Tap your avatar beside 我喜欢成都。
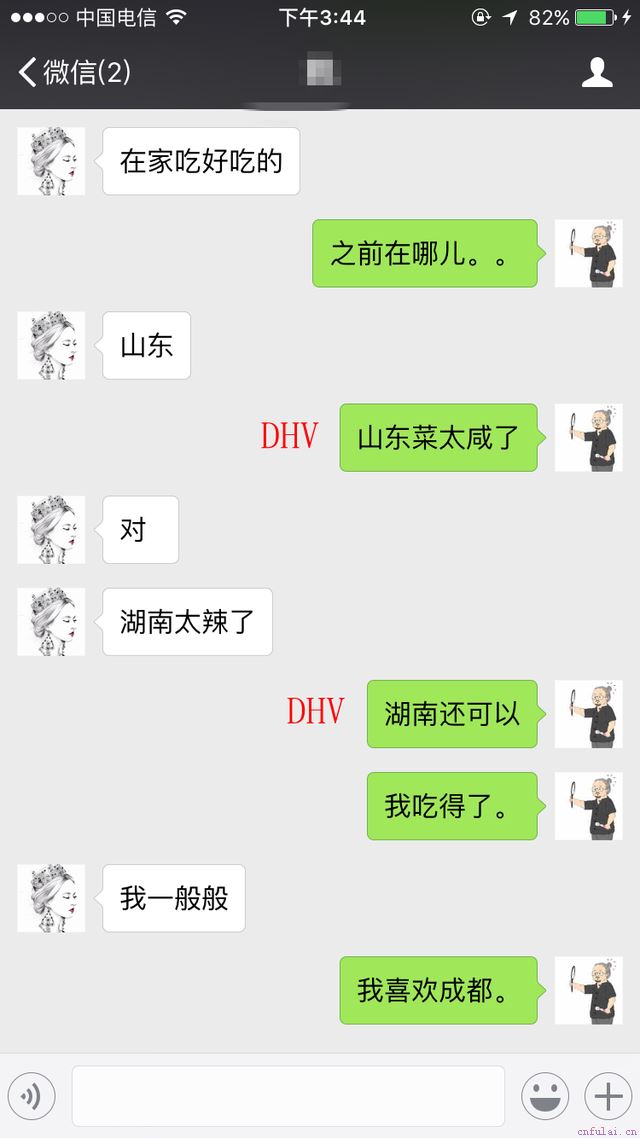 (588, 990)
